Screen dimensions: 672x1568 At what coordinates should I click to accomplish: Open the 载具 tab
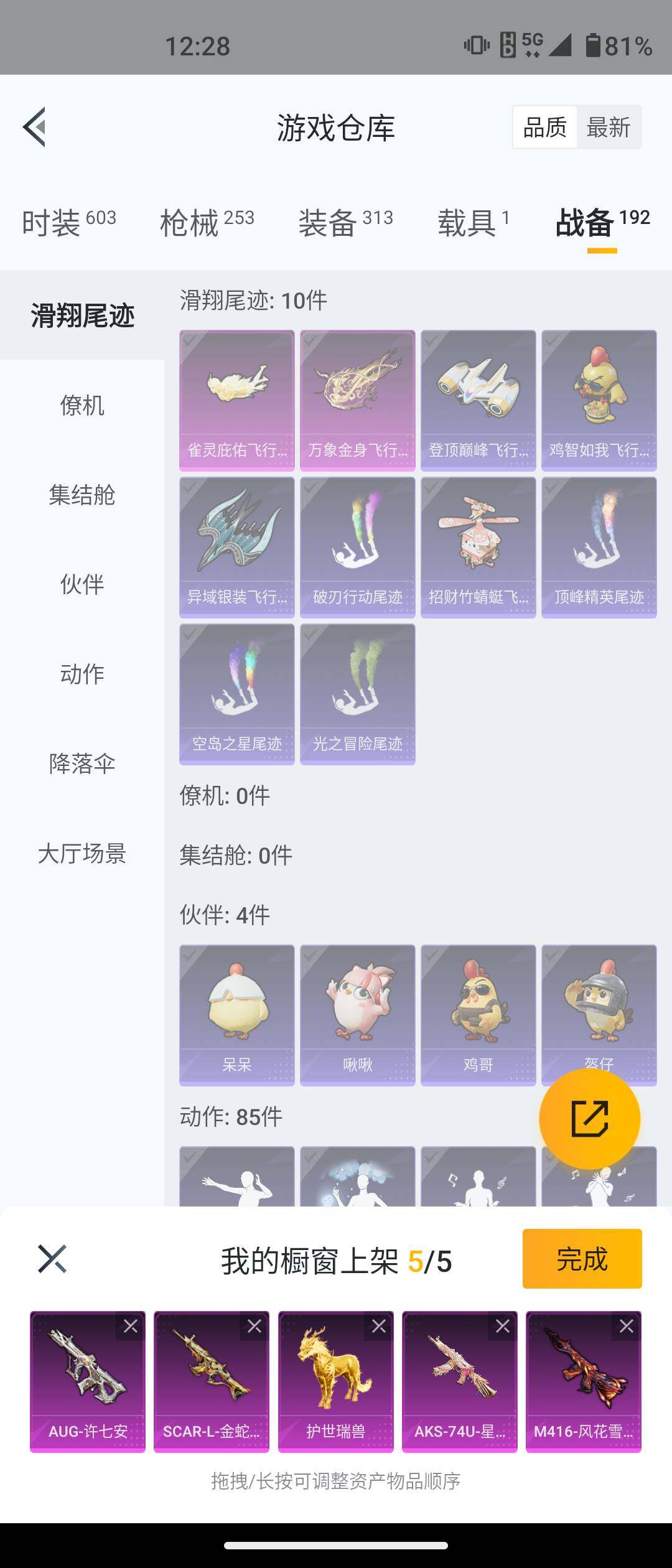click(473, 223)
